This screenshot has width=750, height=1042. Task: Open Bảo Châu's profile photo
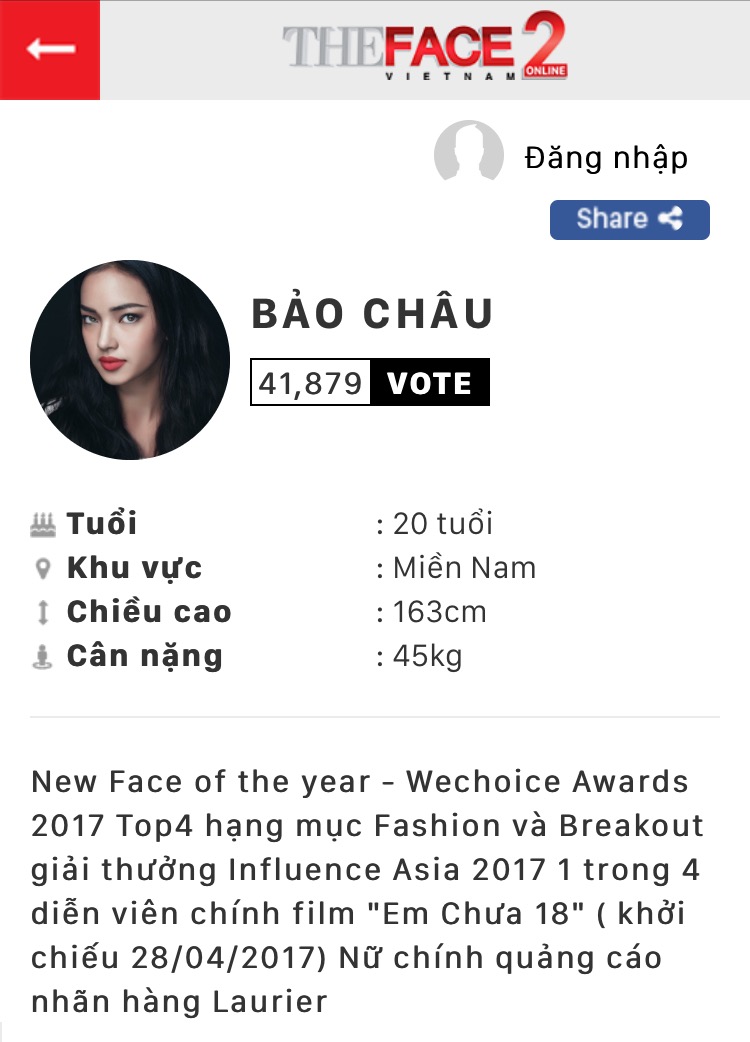tap(130, 360)
